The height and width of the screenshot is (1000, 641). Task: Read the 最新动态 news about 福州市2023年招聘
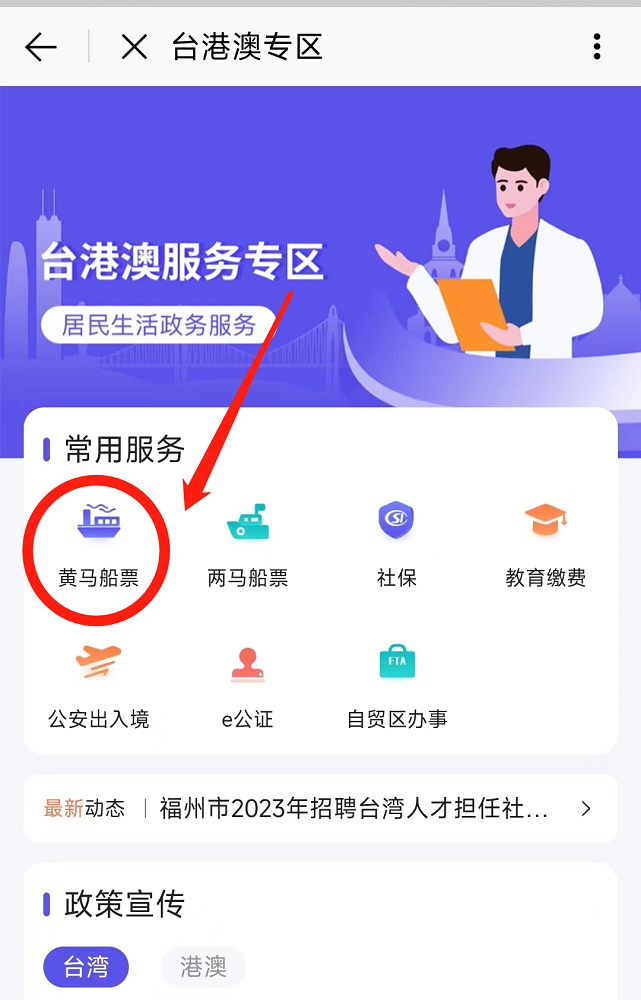pos(354,809)
